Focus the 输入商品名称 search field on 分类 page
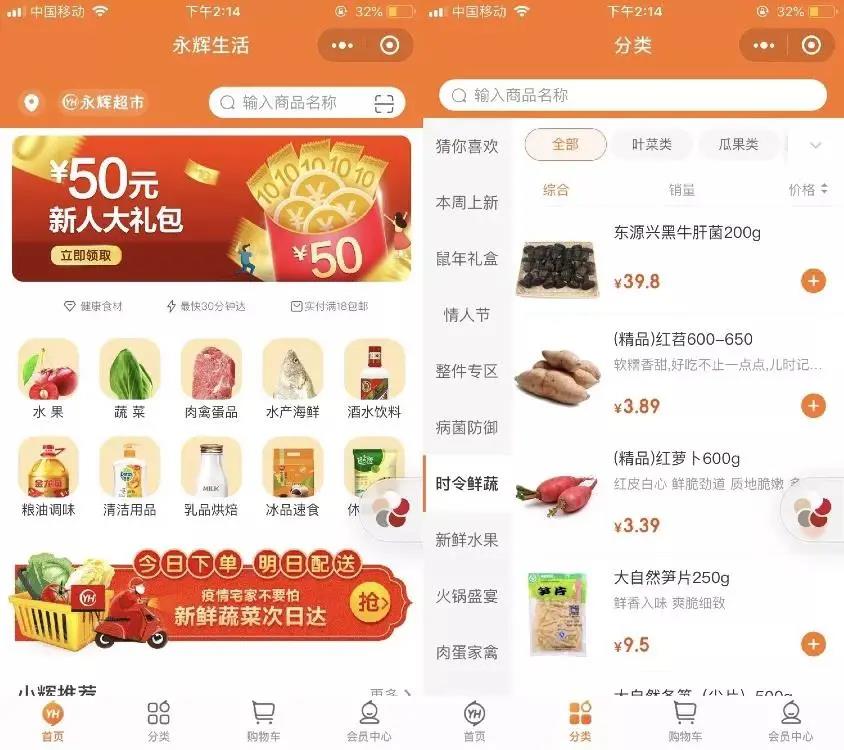This screenshot has height=750, width=844. (x=632, y=96)
